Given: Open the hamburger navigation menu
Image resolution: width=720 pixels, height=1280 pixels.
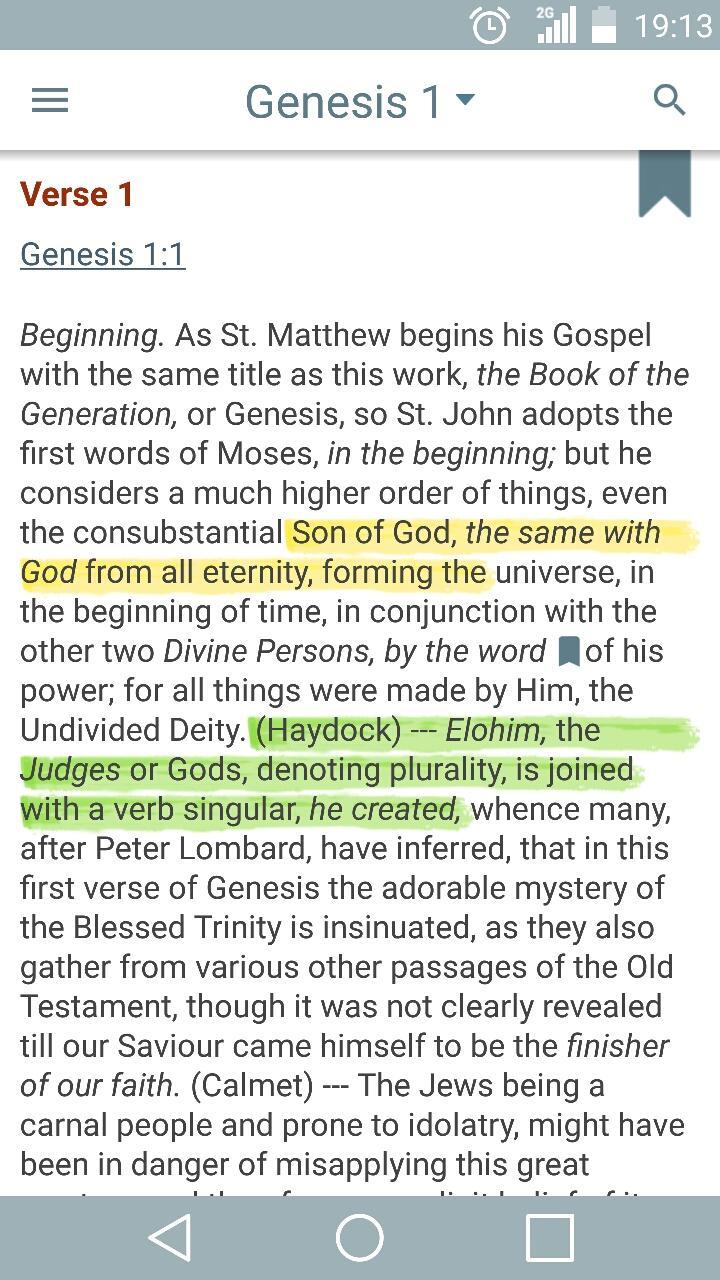Looking at the screenshot, I should [x=50, y=100].
